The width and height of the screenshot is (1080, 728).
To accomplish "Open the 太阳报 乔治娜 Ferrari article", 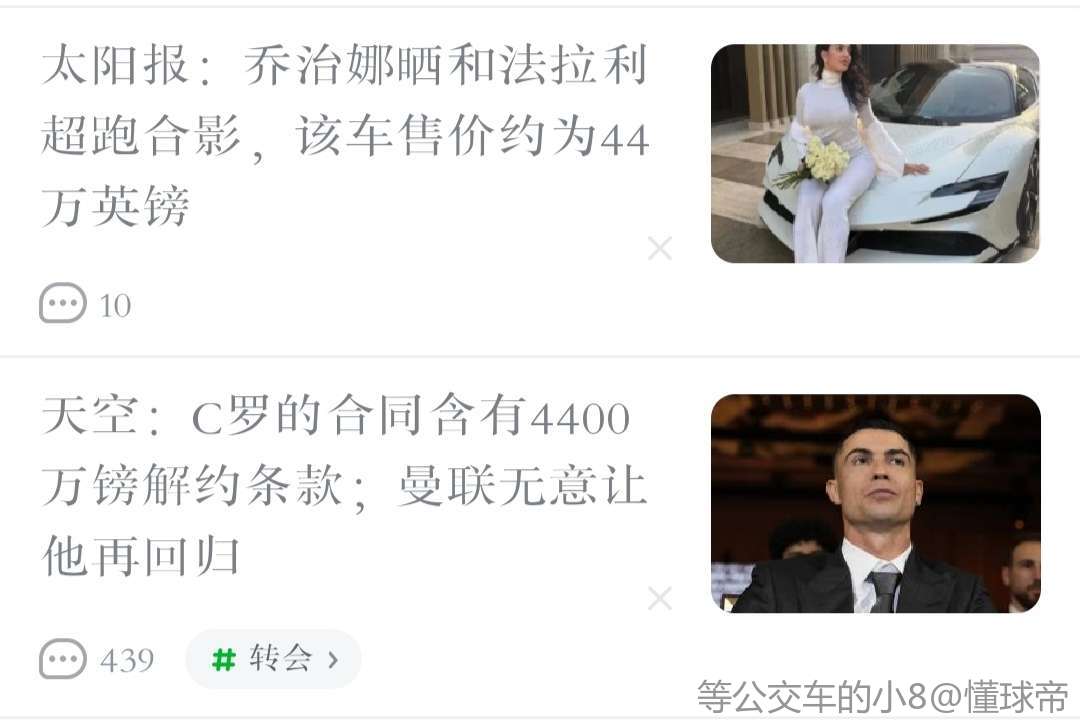I will coord(345,137).
